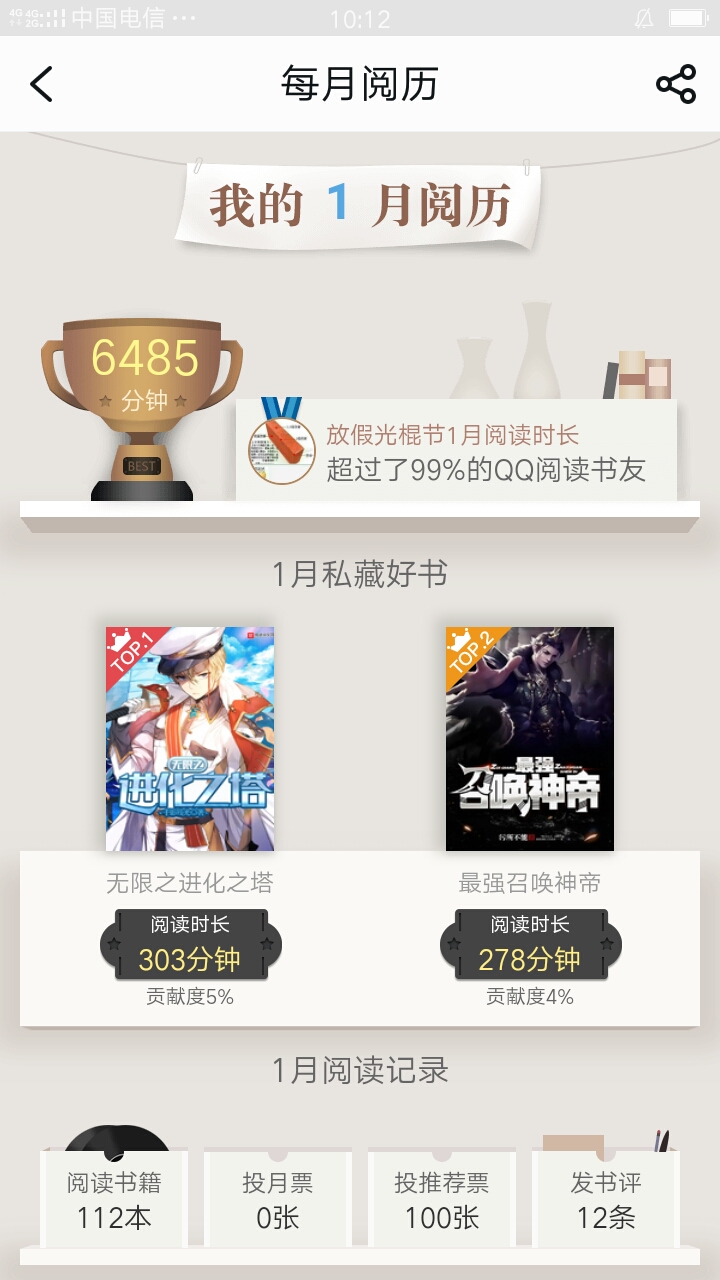720x1280 pixels.
Task: Open the book cover of 无限之进化之塔
Action: 190,739
